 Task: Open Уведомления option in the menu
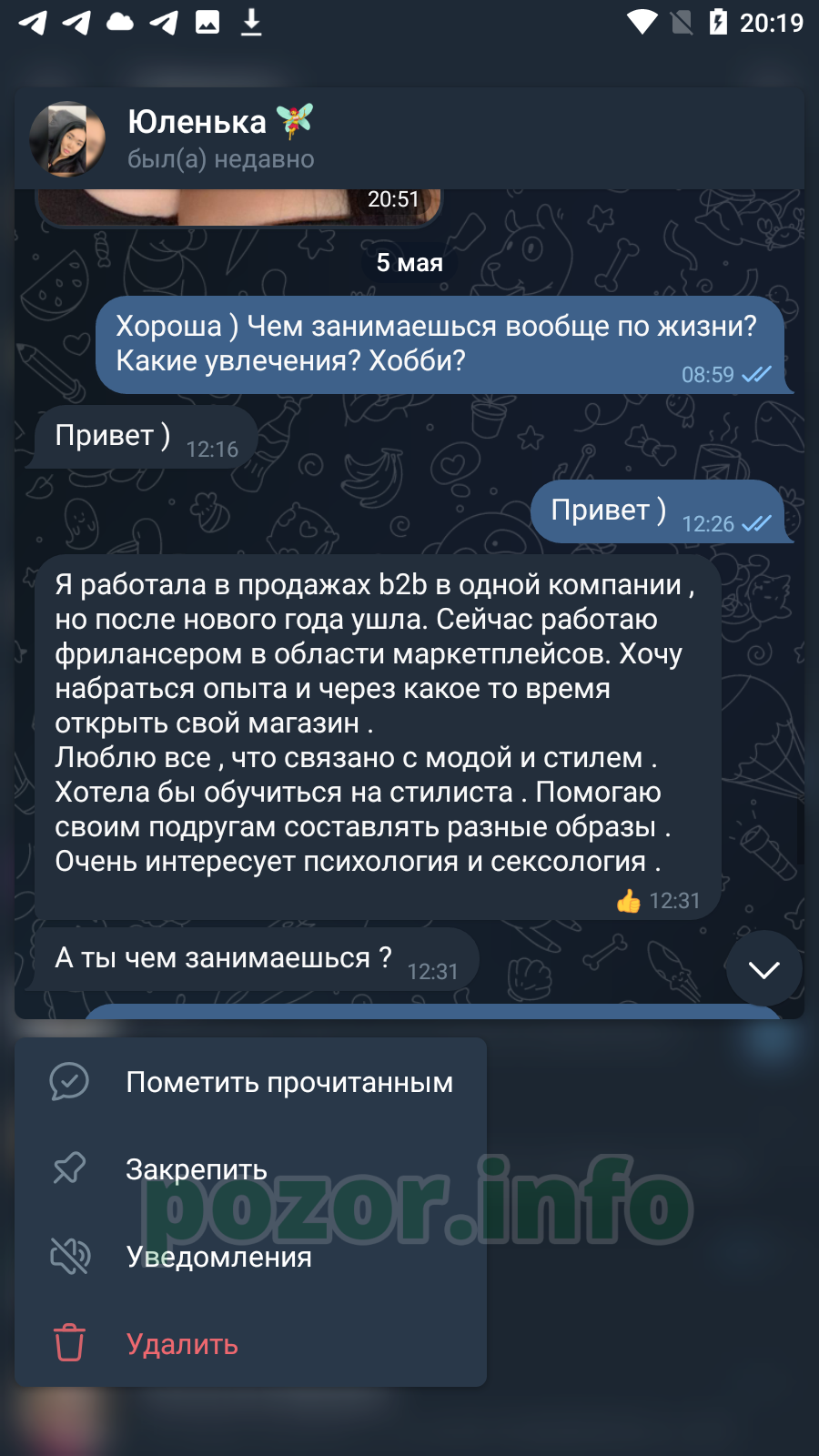[x=250, y=1257]
